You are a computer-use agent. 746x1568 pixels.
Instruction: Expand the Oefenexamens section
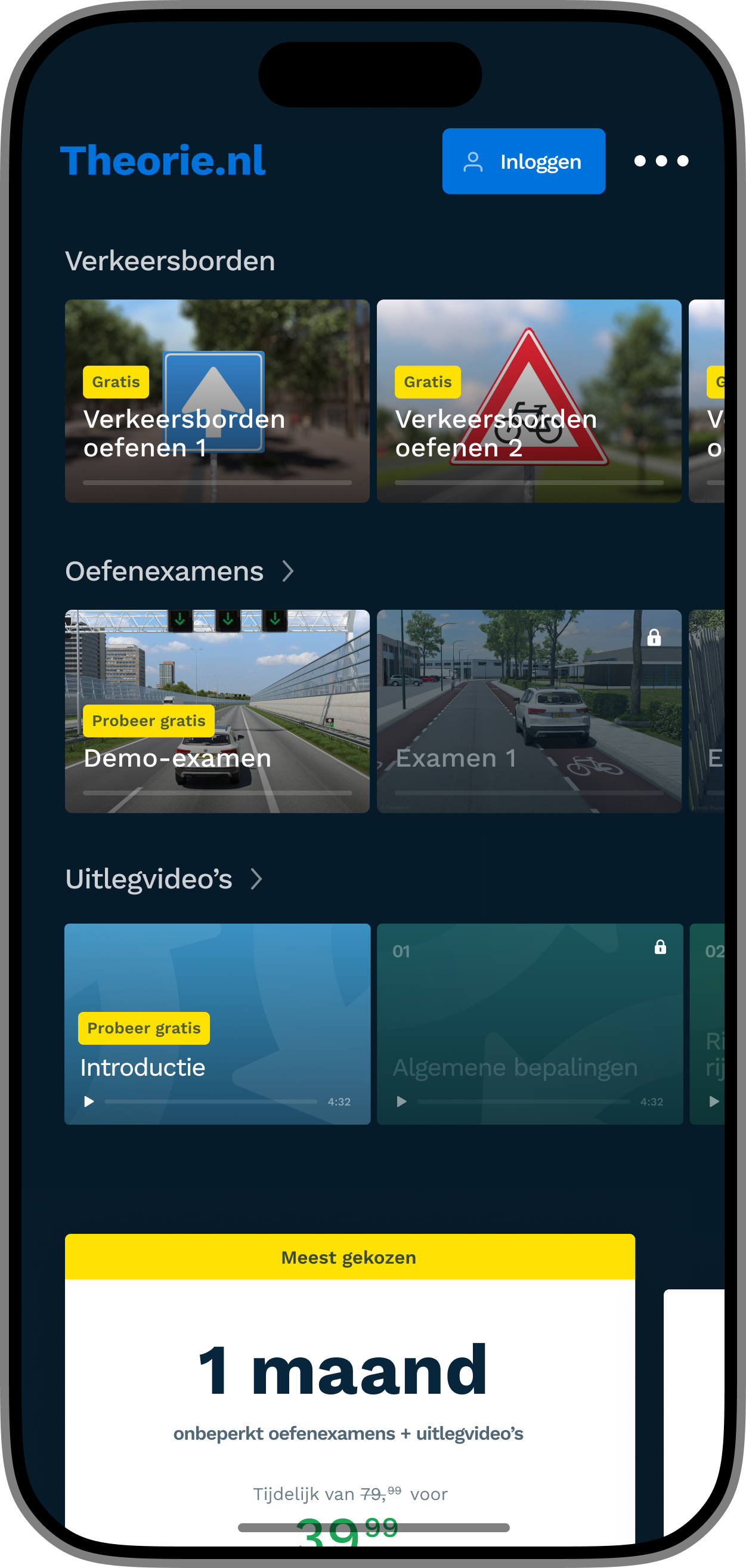[x=180, y=572]
